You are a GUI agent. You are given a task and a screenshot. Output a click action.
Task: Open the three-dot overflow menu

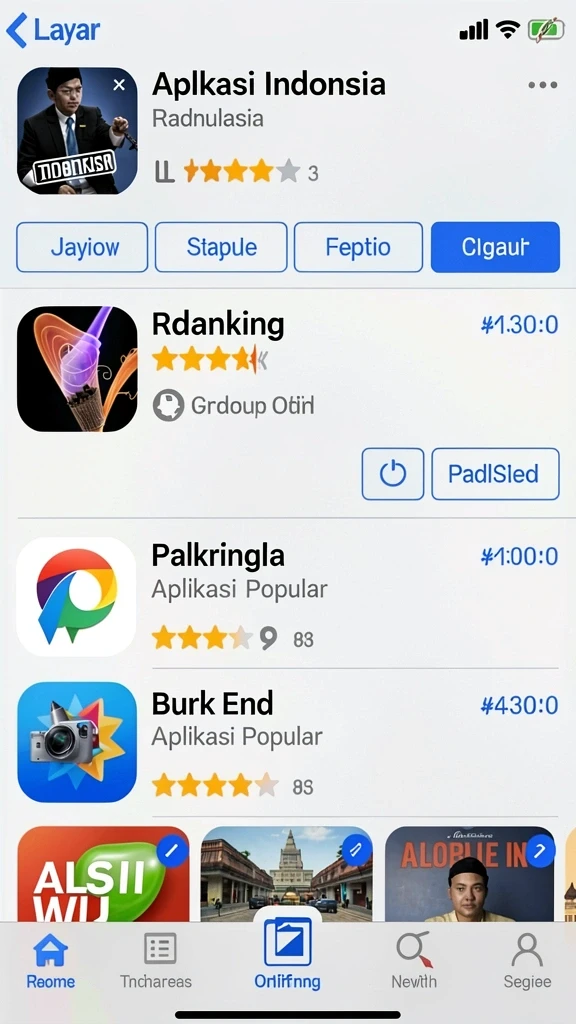pyautogui.click(x=542, y=85)
